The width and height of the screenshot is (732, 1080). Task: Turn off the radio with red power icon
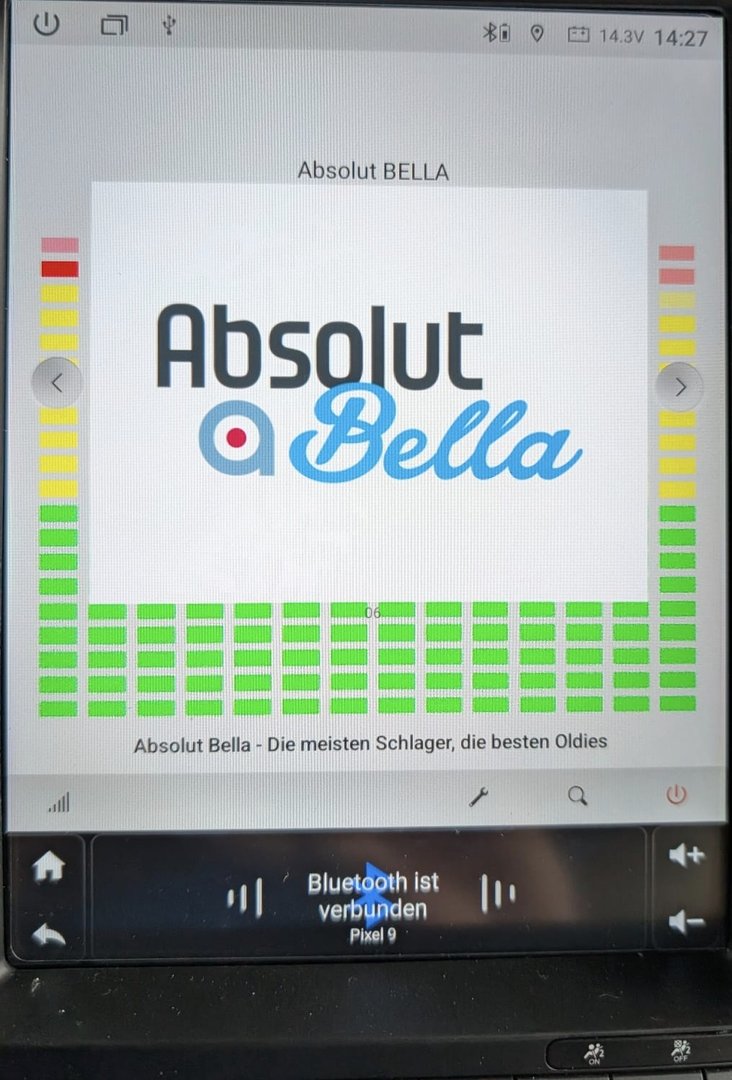677,796
